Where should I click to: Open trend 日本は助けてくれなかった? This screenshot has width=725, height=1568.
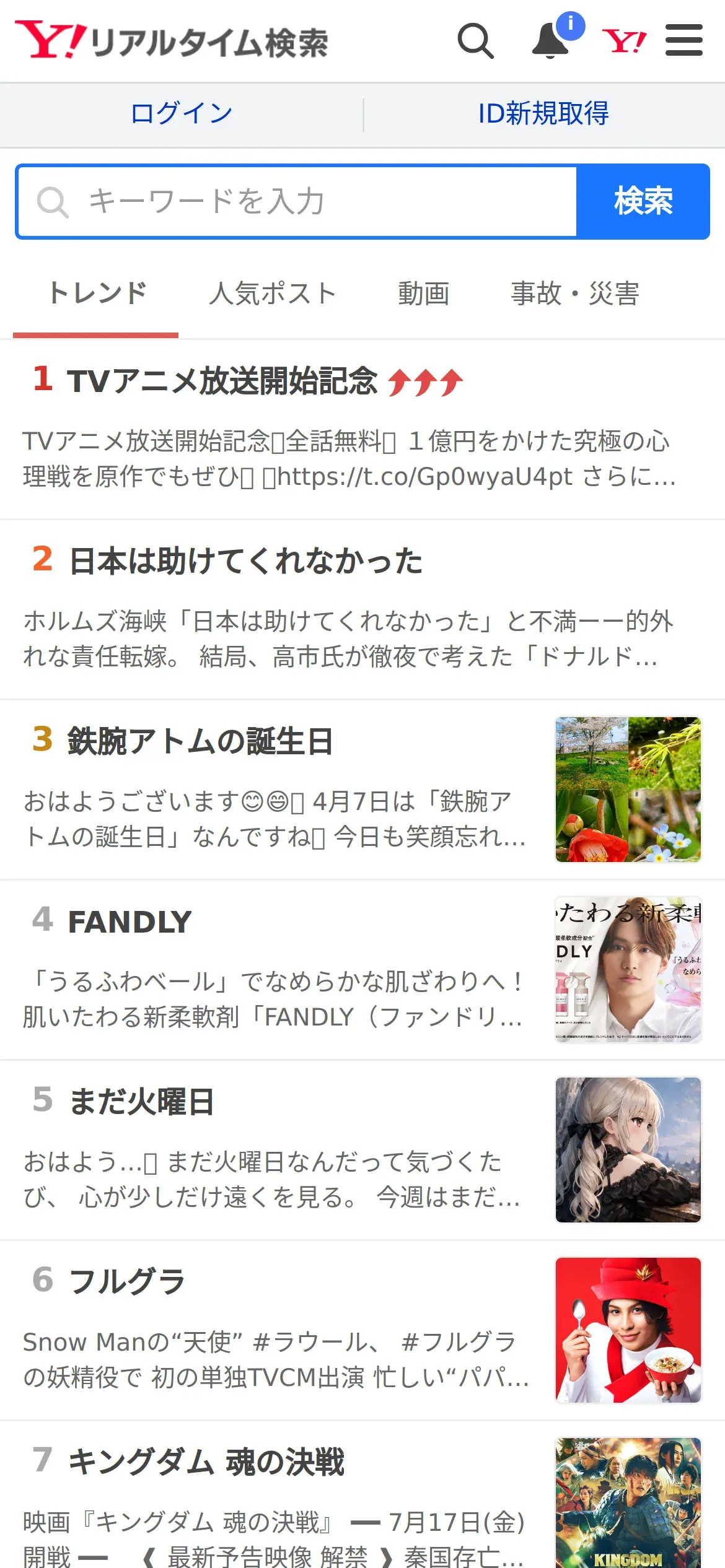(x=362, y=610)
